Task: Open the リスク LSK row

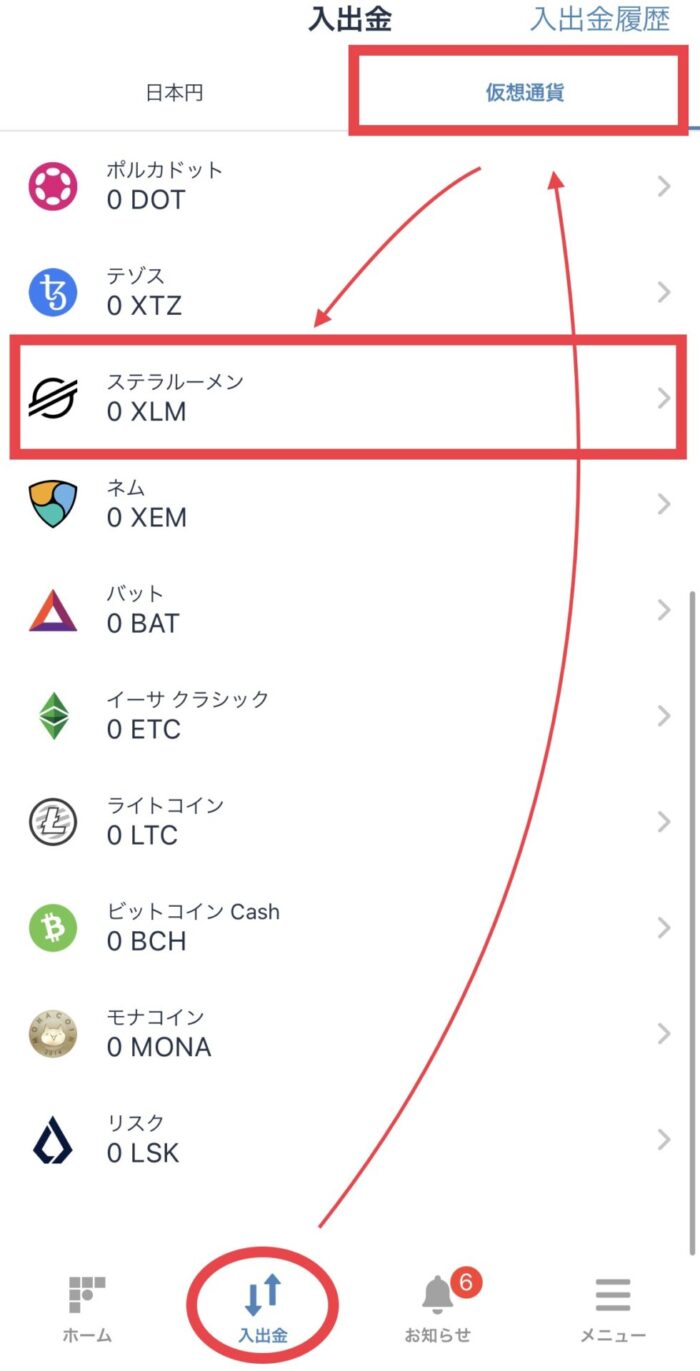Action: [x=350, y=1140]
